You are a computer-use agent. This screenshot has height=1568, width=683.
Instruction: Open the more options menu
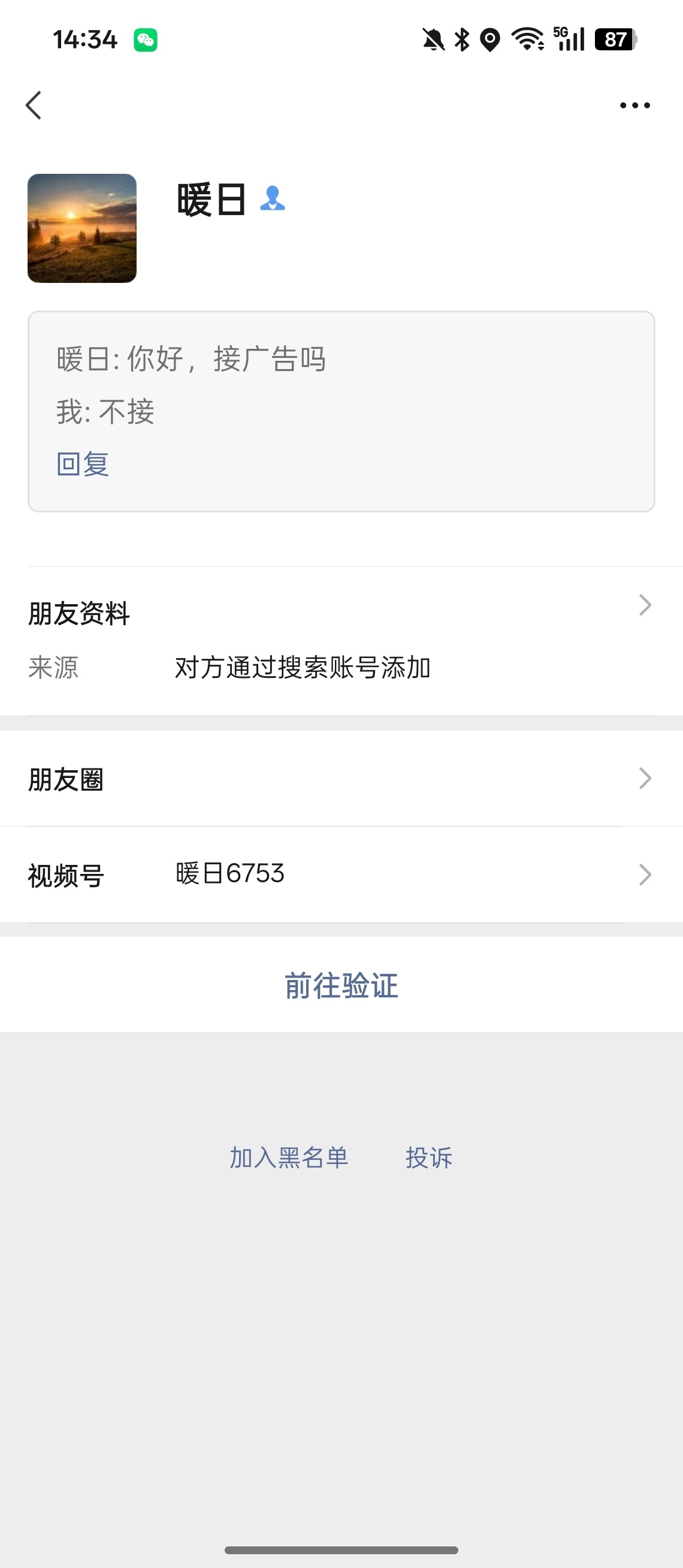click(x=634, y=105)
